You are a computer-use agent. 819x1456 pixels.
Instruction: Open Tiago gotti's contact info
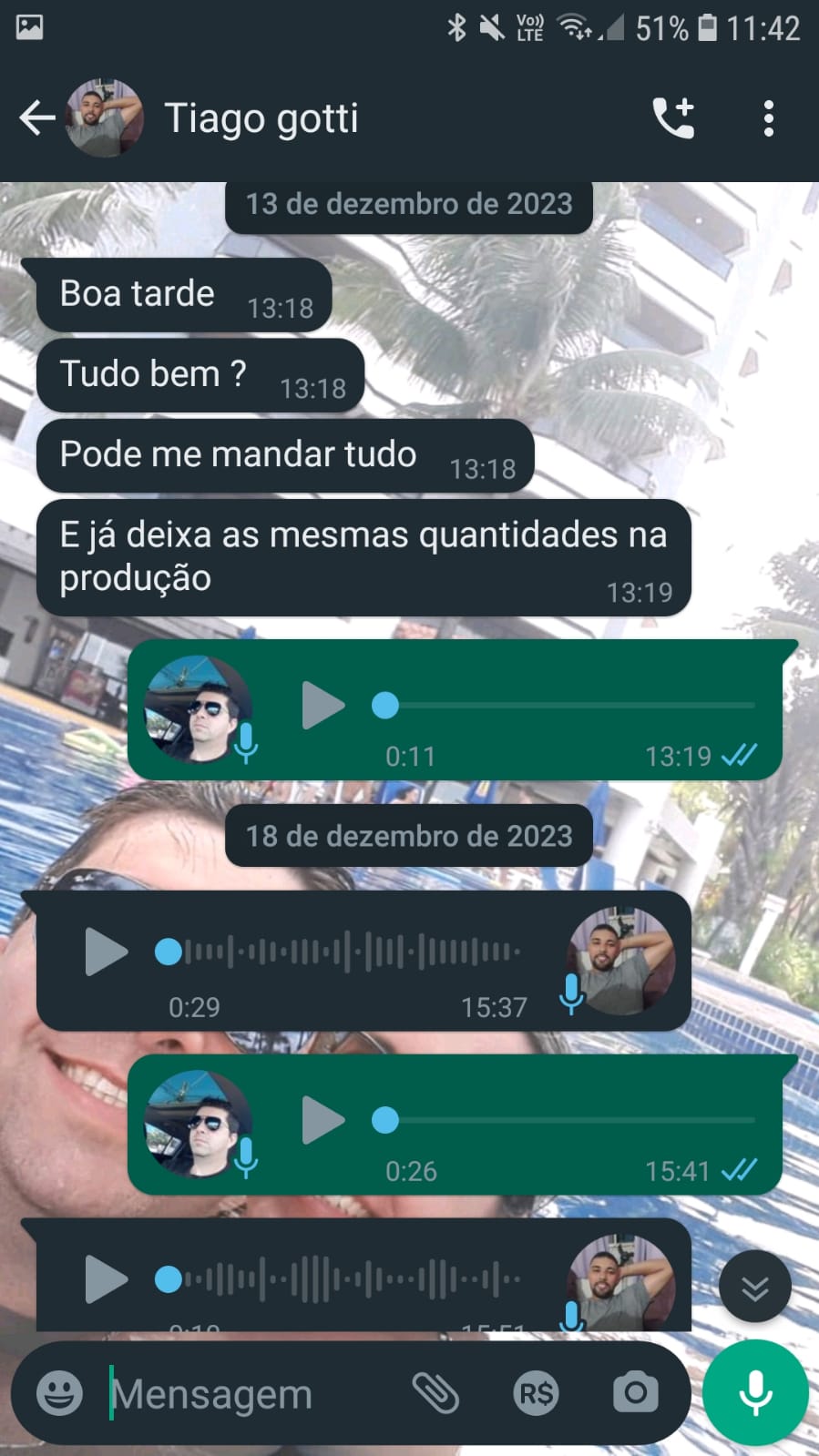pos(261,118)
